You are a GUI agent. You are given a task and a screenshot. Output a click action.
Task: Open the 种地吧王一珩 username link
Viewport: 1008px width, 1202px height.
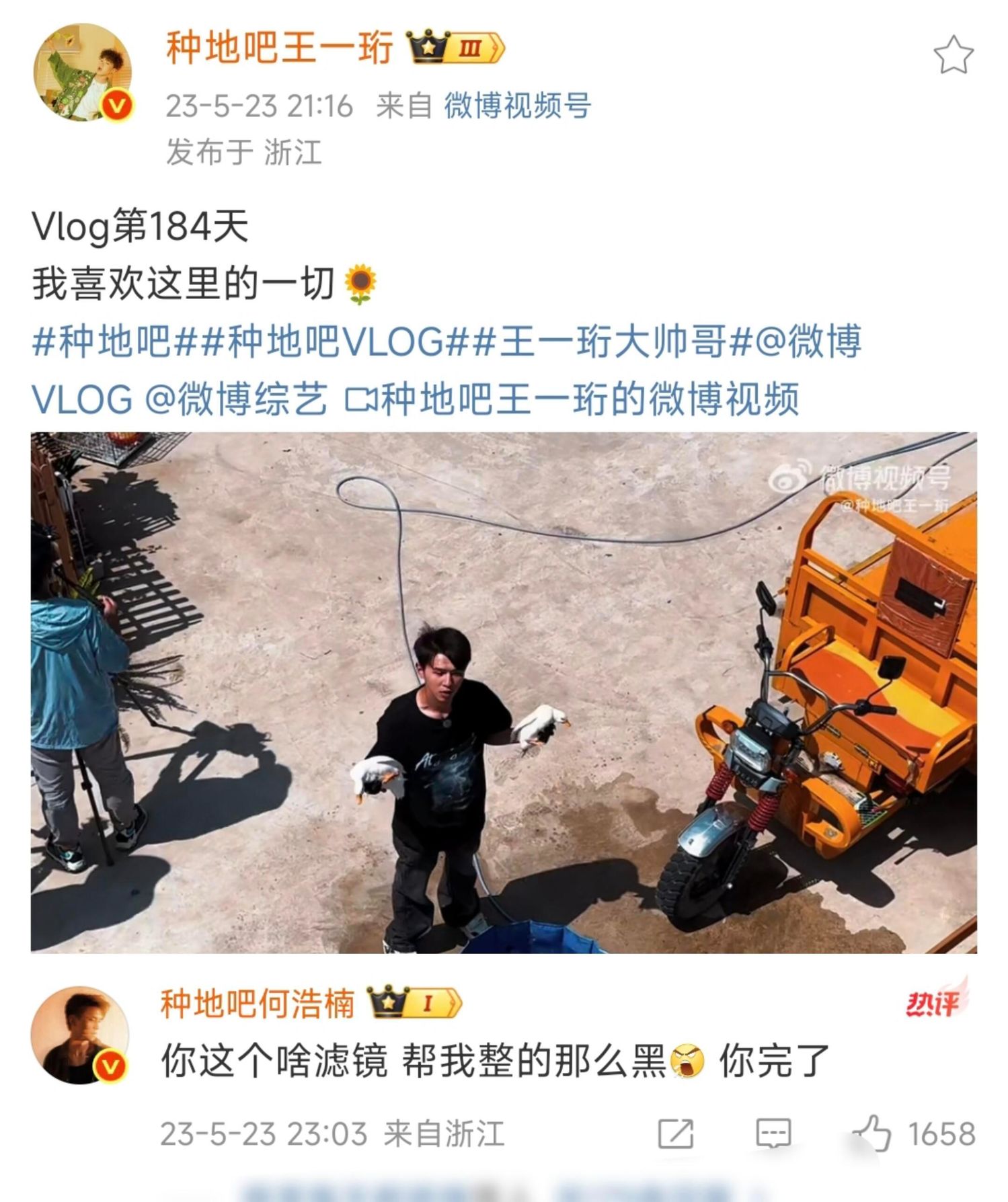click(279, 48)
